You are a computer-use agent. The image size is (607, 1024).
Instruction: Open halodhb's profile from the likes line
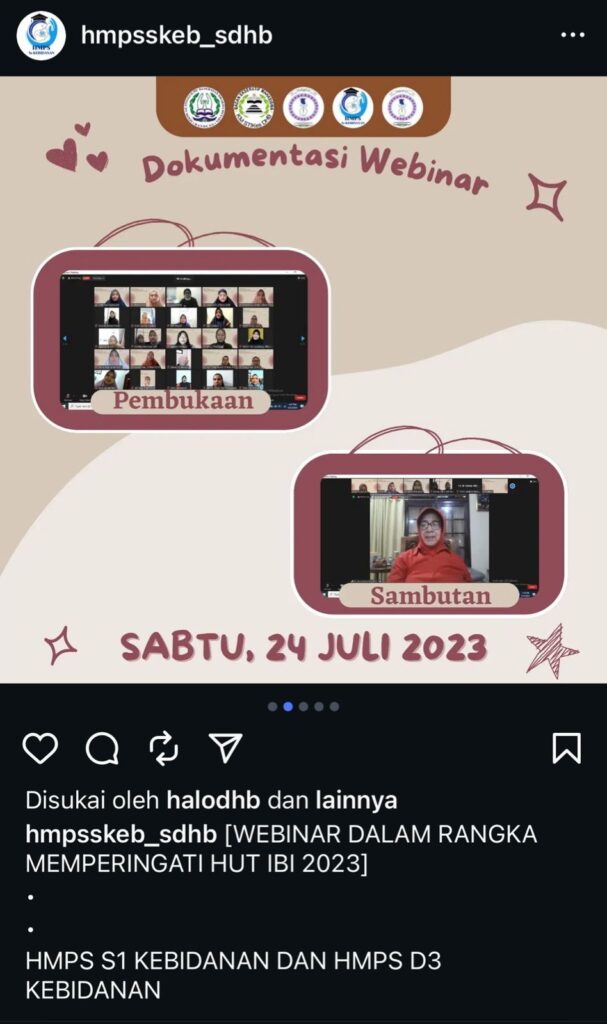tap(210, 801)
